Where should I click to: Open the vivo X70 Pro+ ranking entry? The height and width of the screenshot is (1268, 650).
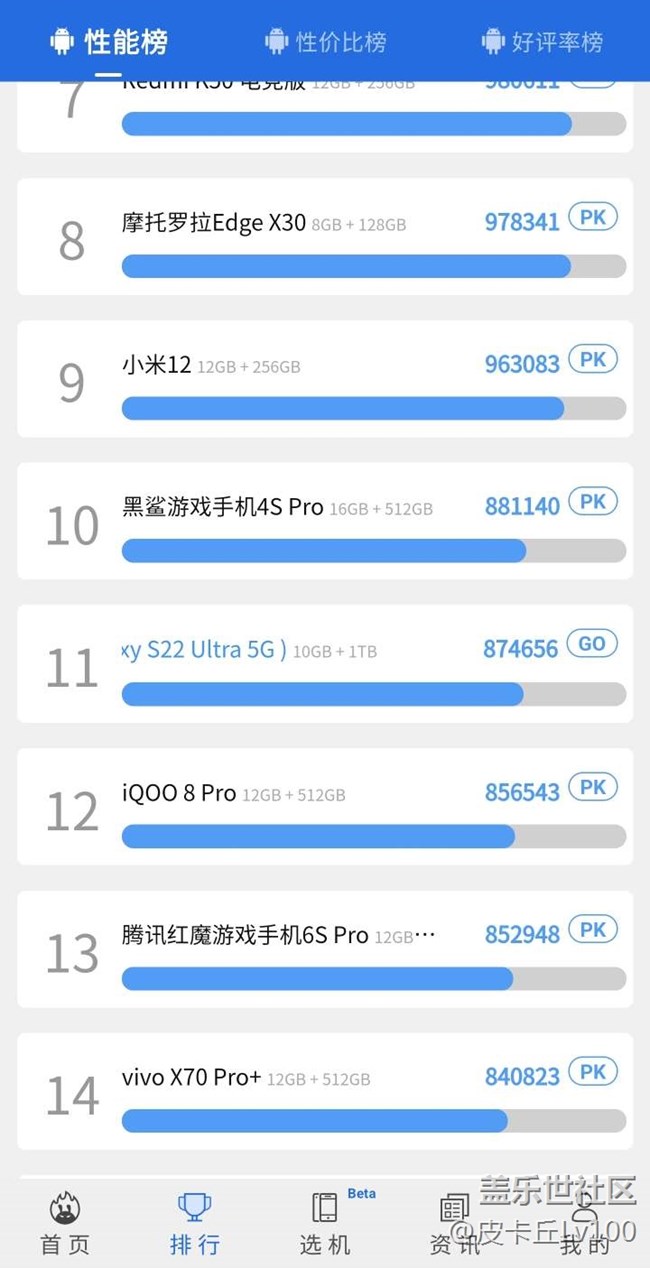325,1092
